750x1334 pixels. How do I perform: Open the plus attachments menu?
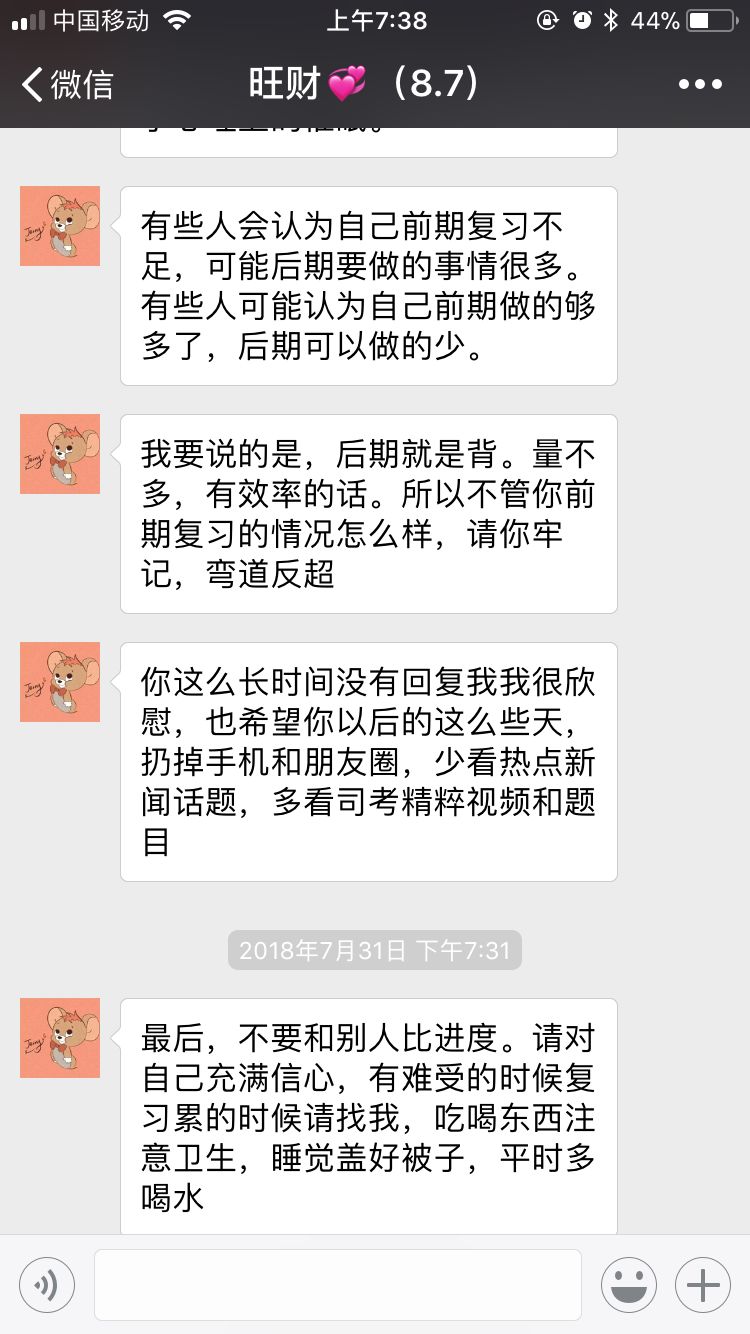[703, 1284]
